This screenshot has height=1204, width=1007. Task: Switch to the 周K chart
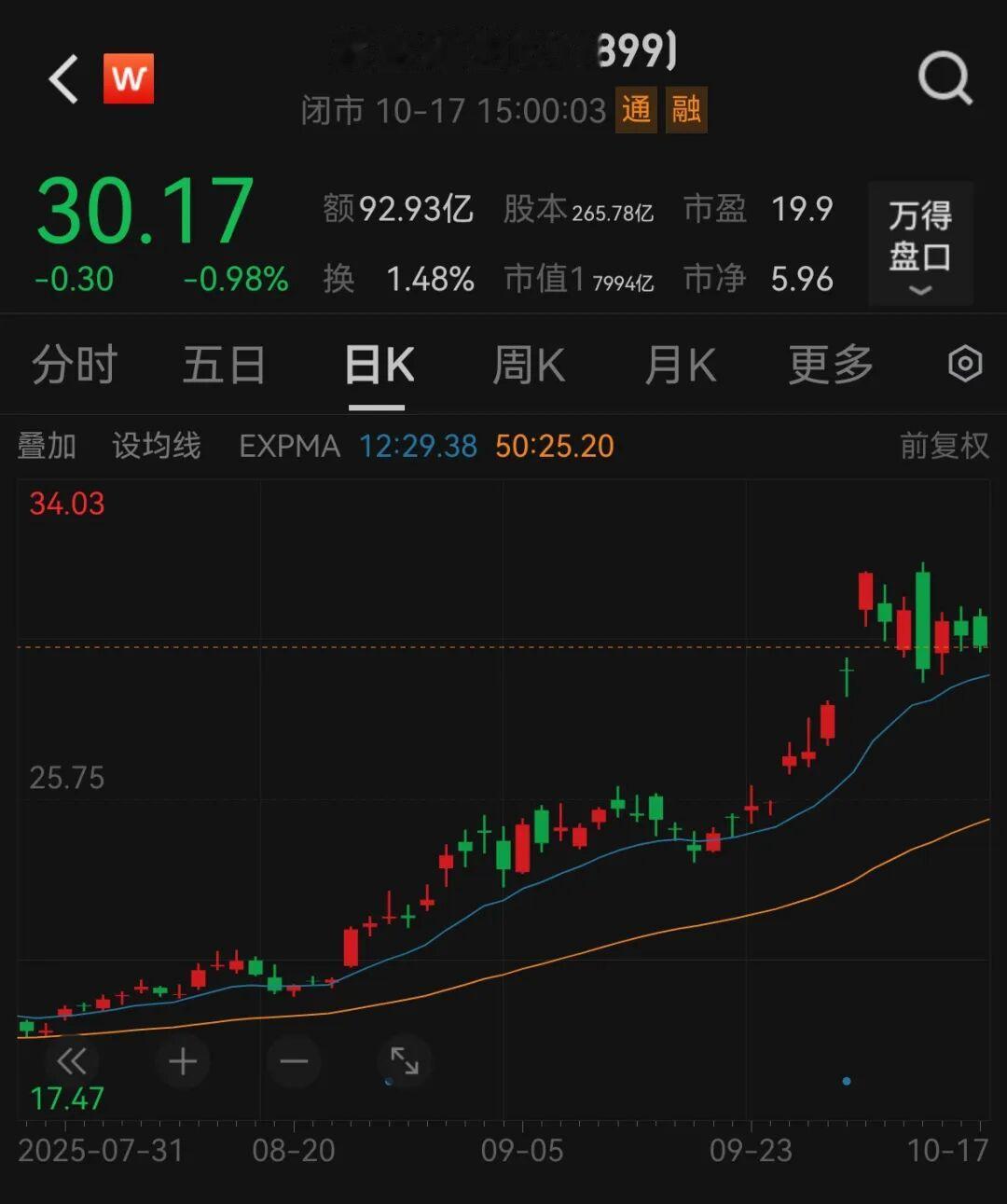(529, 365)
